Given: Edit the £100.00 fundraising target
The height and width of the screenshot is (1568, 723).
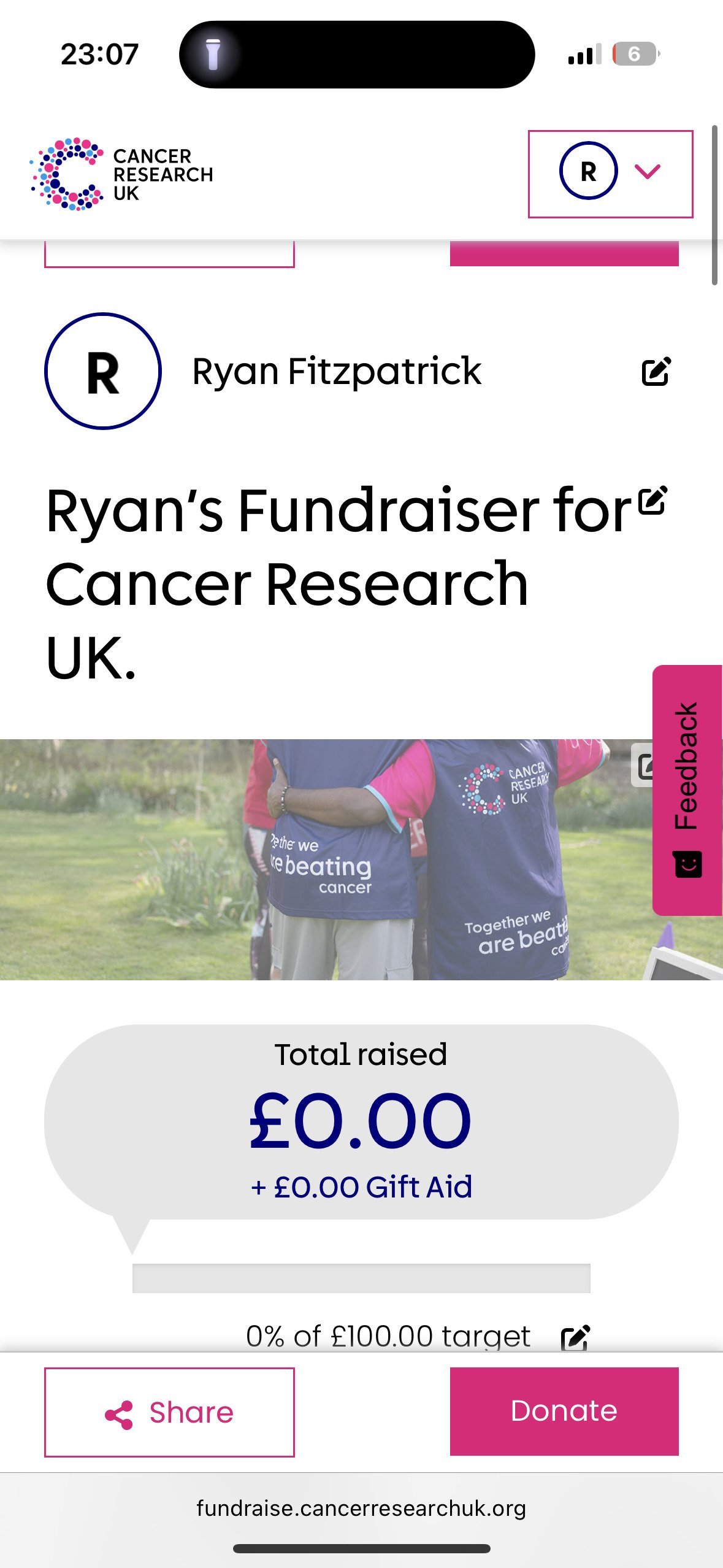Looking at the screenshot, I should (x=575, y=1338).
